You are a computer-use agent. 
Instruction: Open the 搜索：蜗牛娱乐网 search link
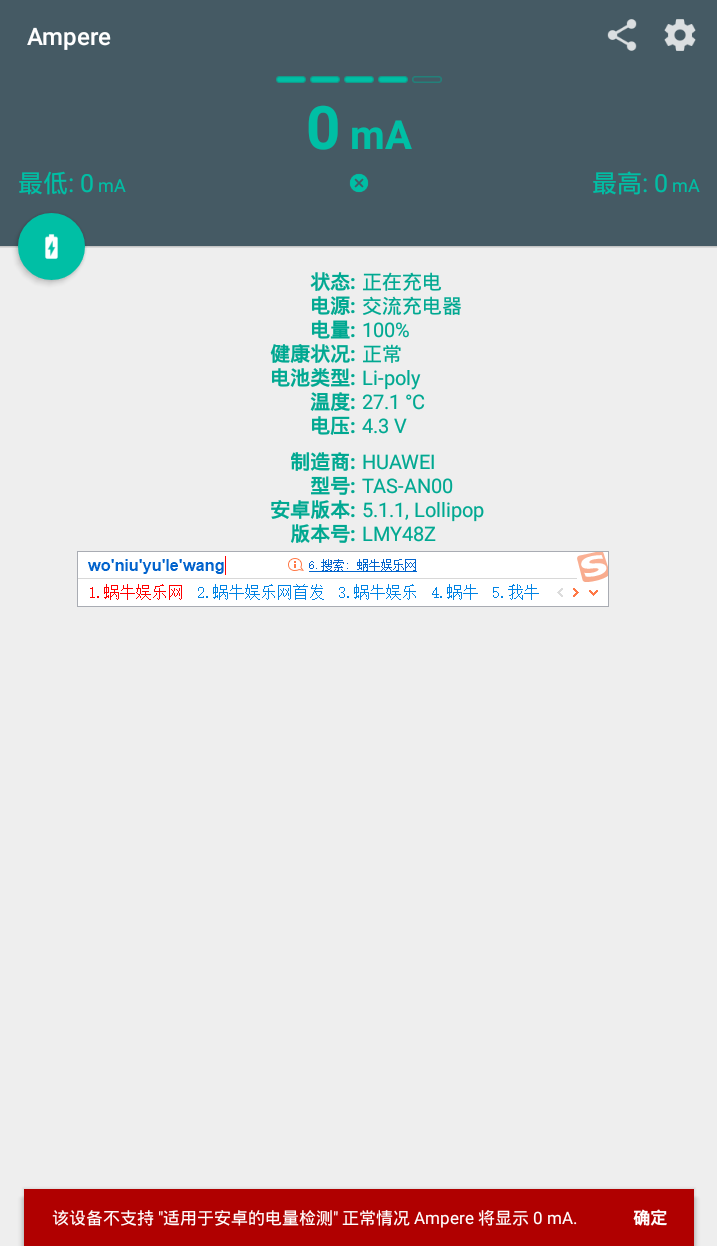point(362,565)
